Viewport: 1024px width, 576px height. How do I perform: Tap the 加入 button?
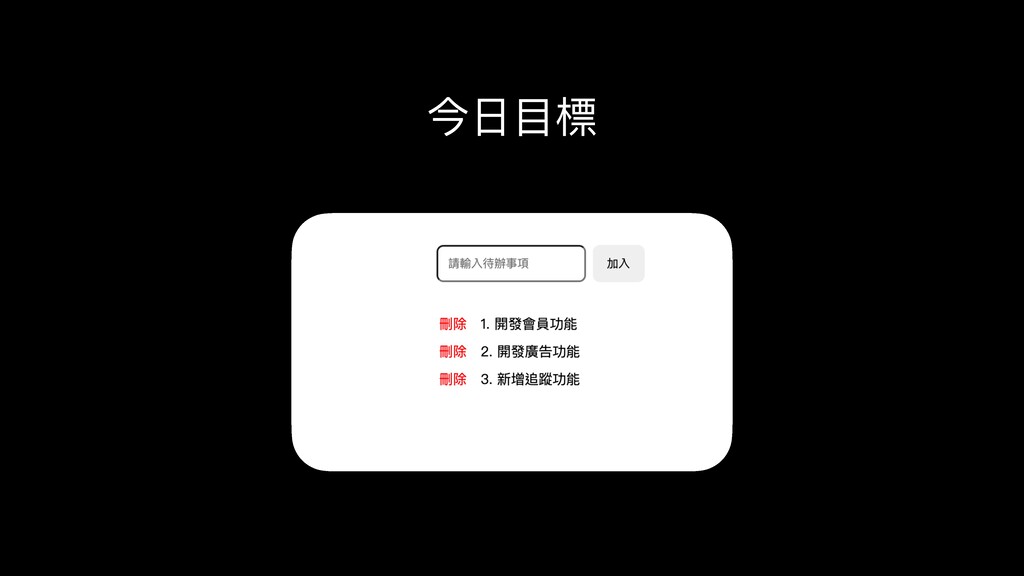pos(618,263)
